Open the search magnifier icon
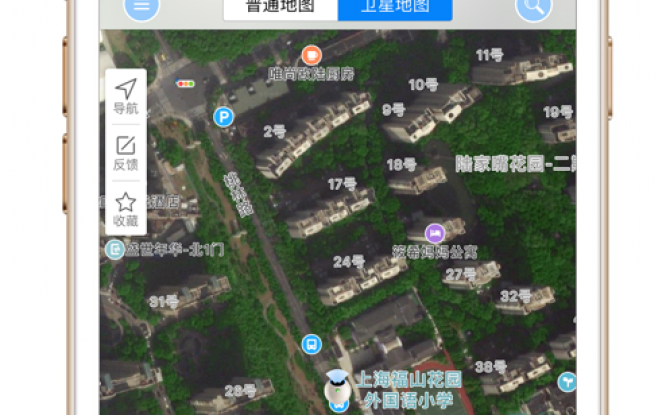This screenshot has width=670, height=415. coord(534,7)
